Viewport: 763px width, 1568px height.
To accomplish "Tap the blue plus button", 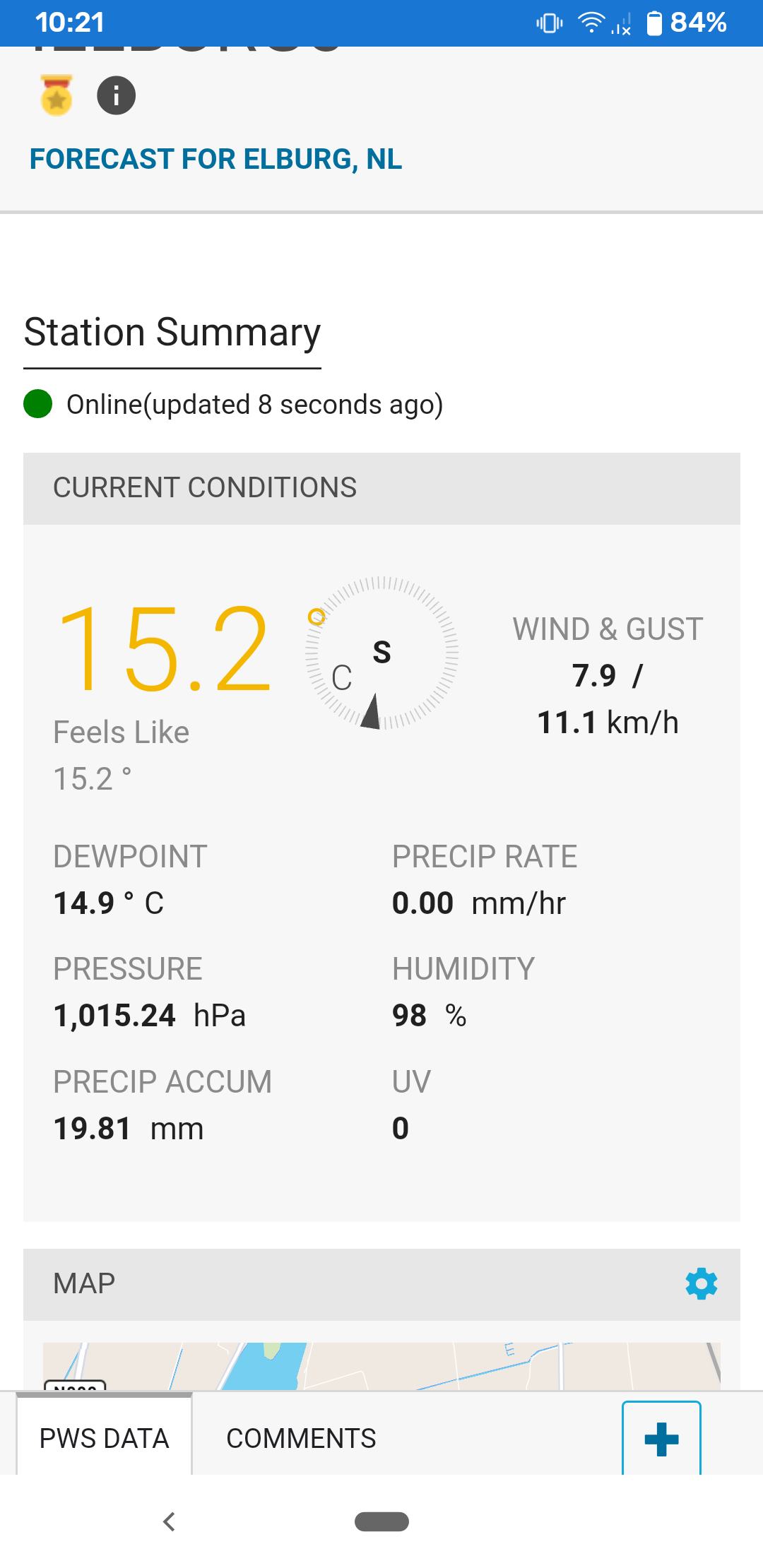I will (x=661, y=1438).
